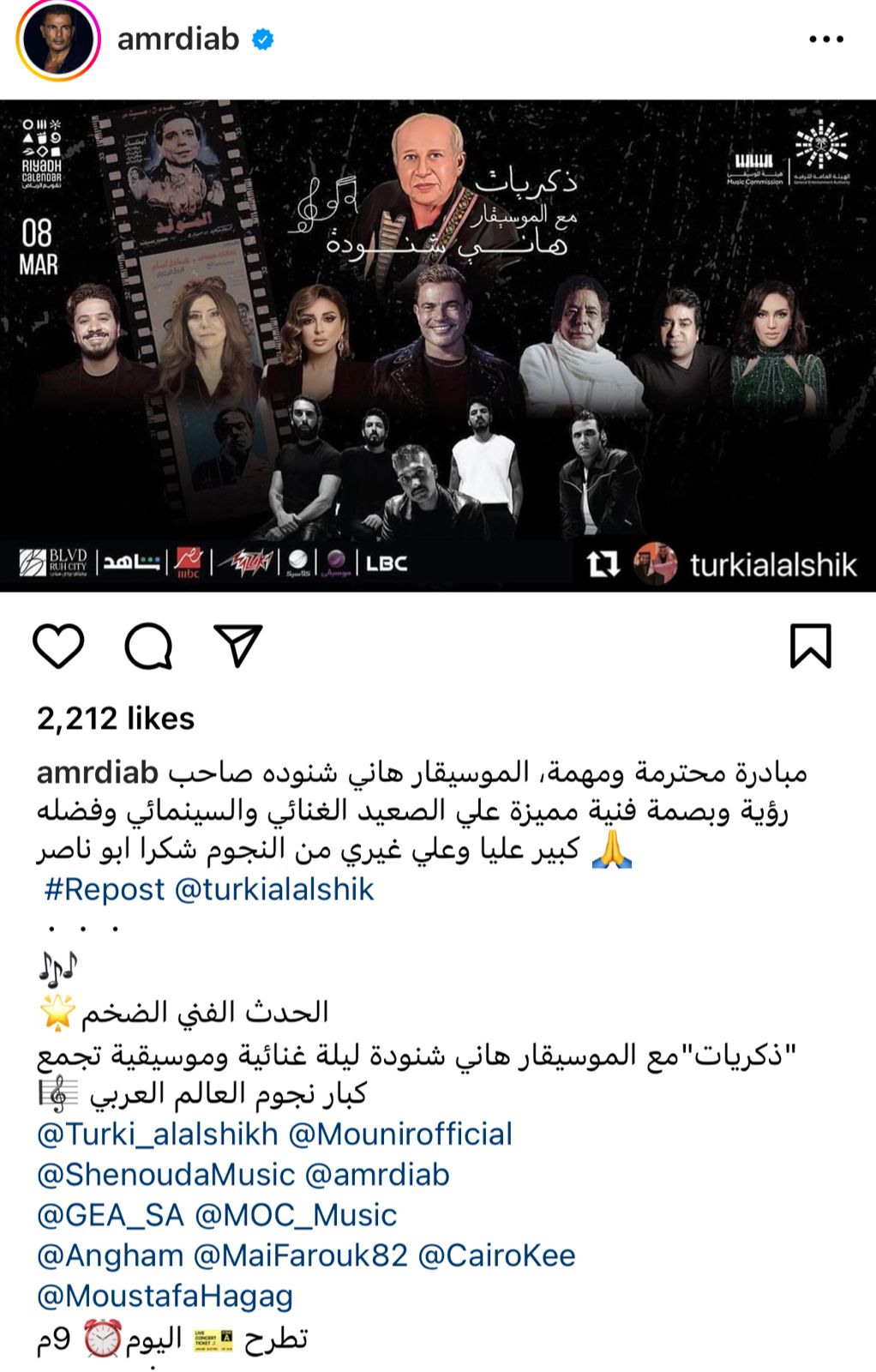
Task: Open the amrdiab username in post header
Action: [x=178, y=39]
